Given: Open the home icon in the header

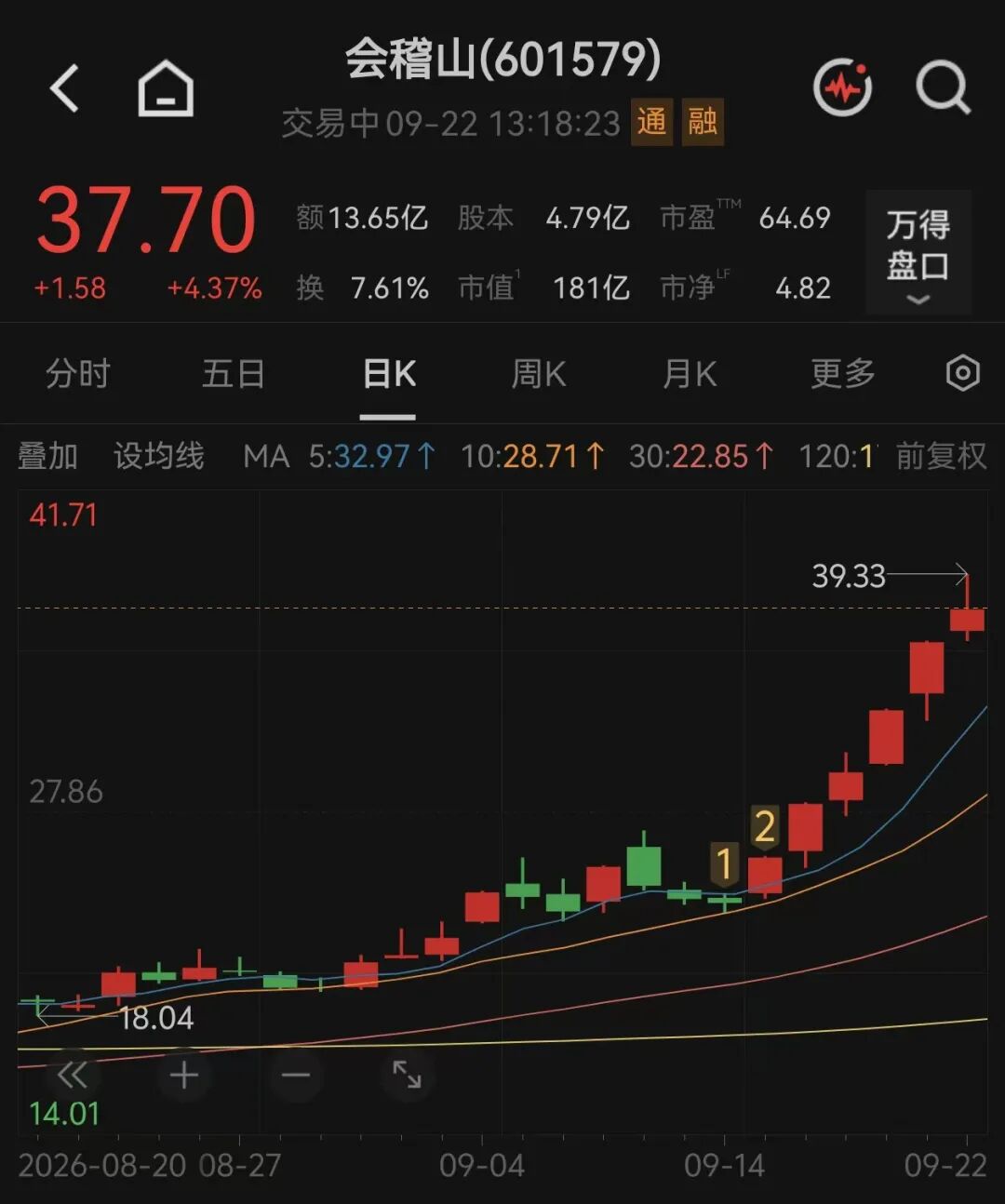Looking at the screenshot, I should click(x=166, y=88).
